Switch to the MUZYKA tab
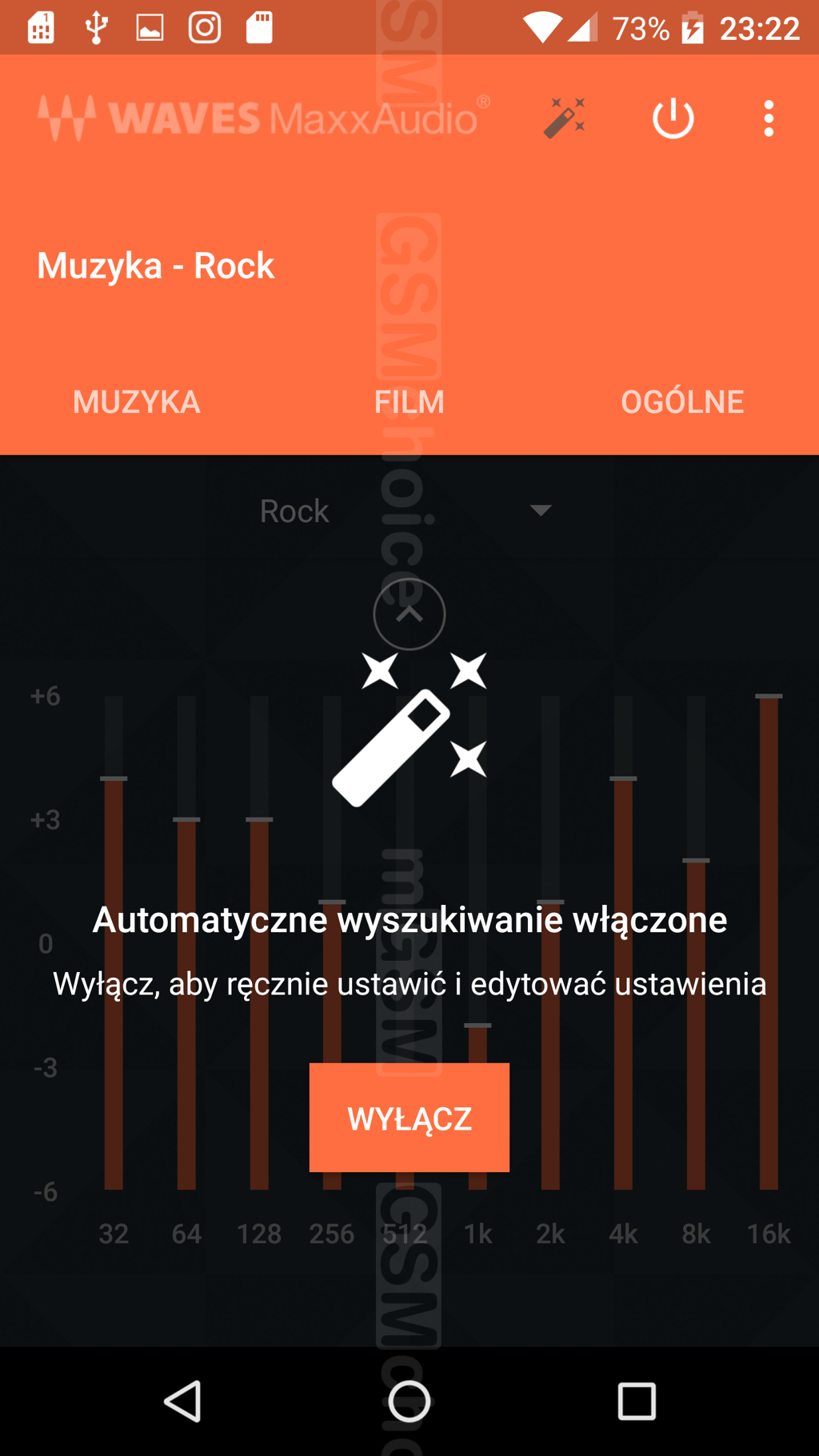 pos(137,402)
